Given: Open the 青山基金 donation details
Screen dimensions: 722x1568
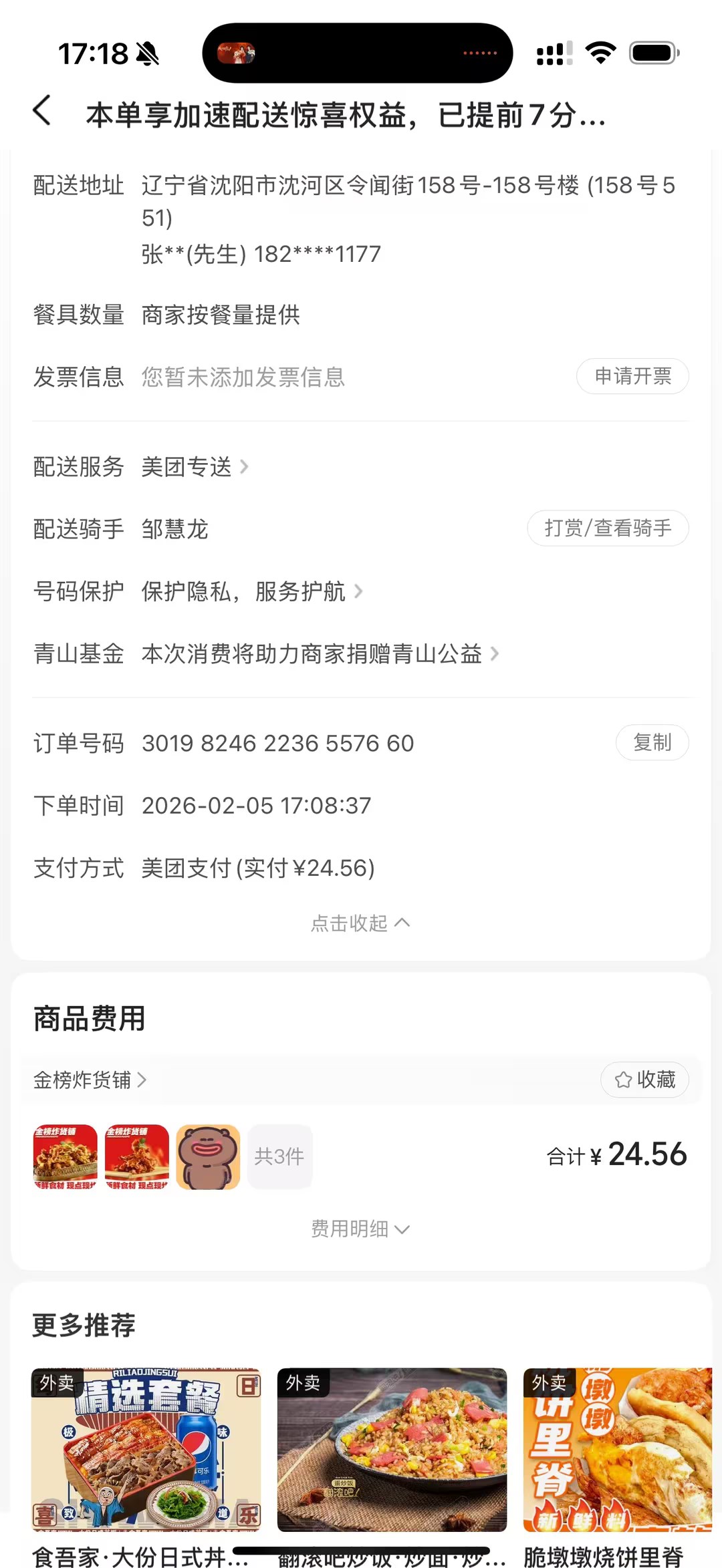Looking at the screenshot, I should tap(320, 653).
